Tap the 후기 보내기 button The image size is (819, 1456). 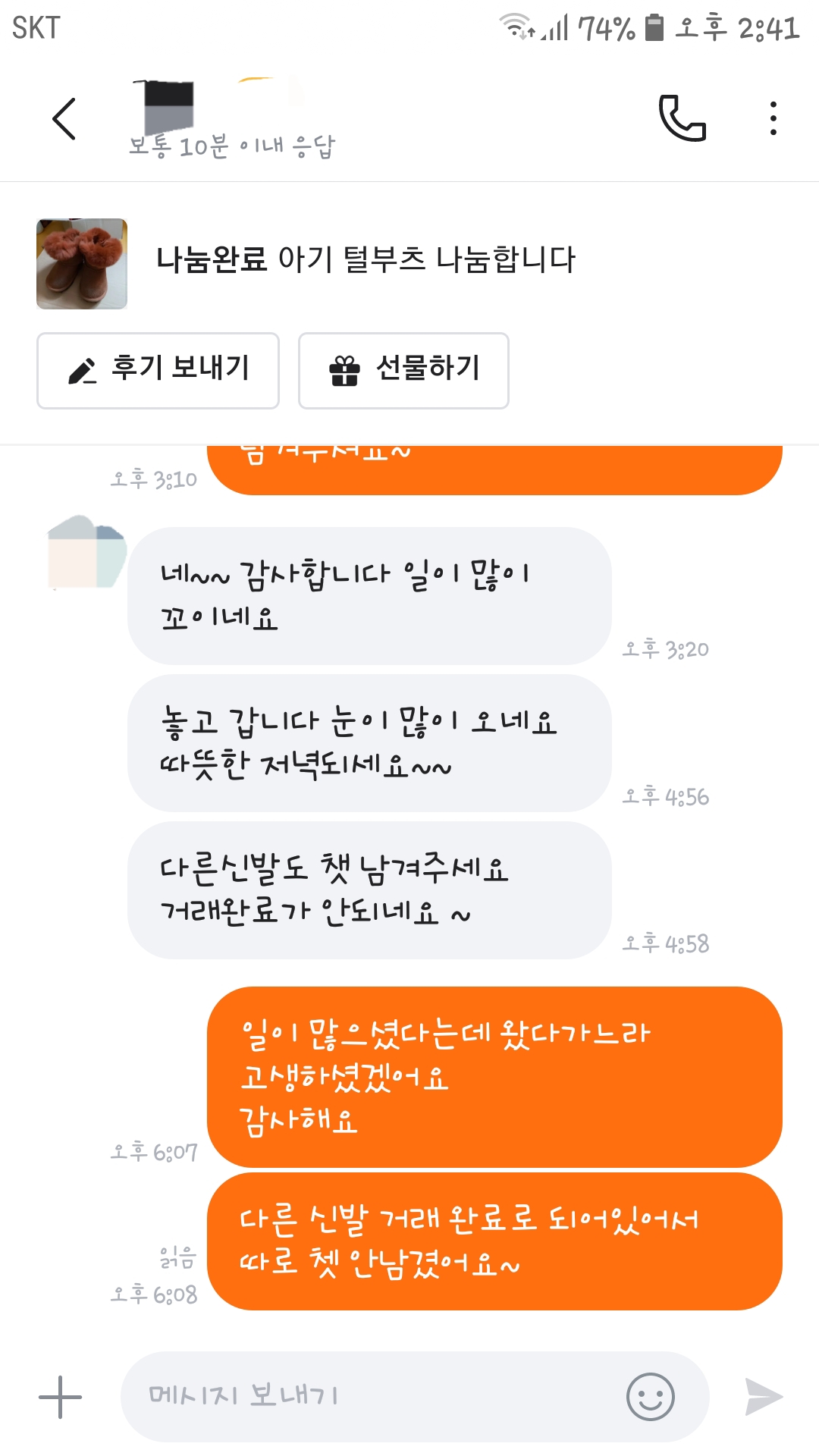[x=158, y=370]
